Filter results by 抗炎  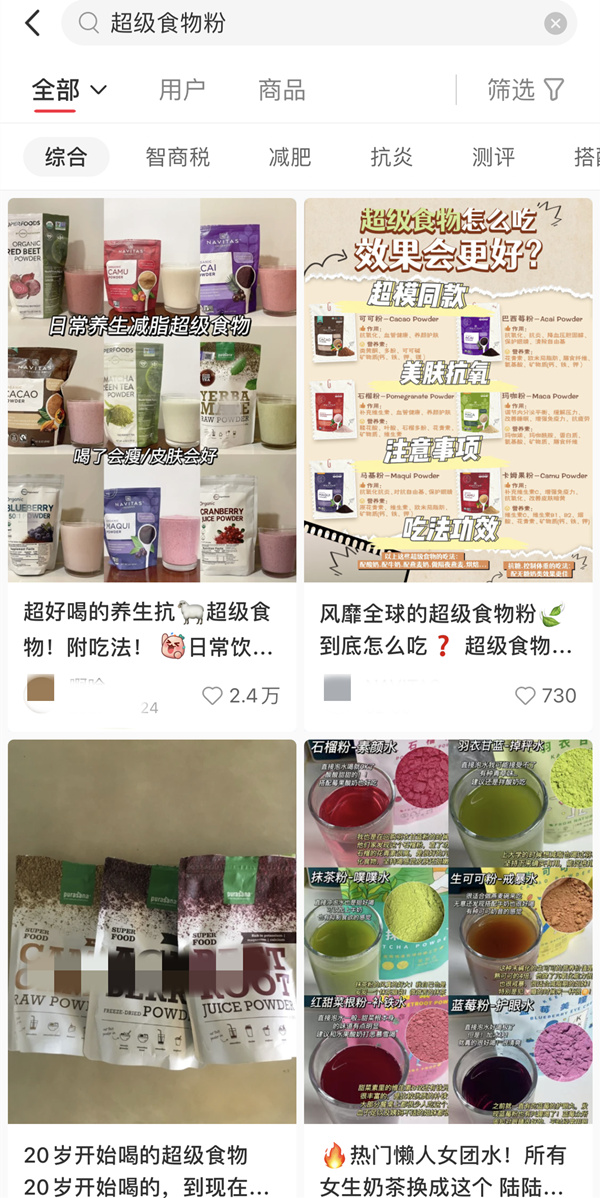pos(391,157)
